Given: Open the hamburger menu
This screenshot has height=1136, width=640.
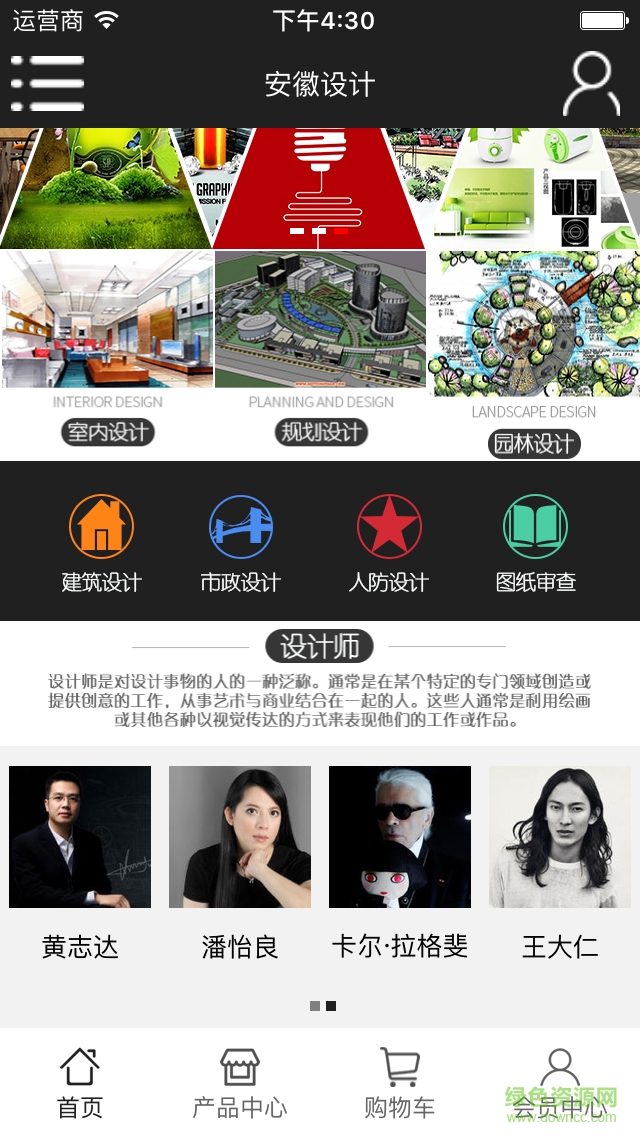Looking at the screenshot, I should [47, 84].
